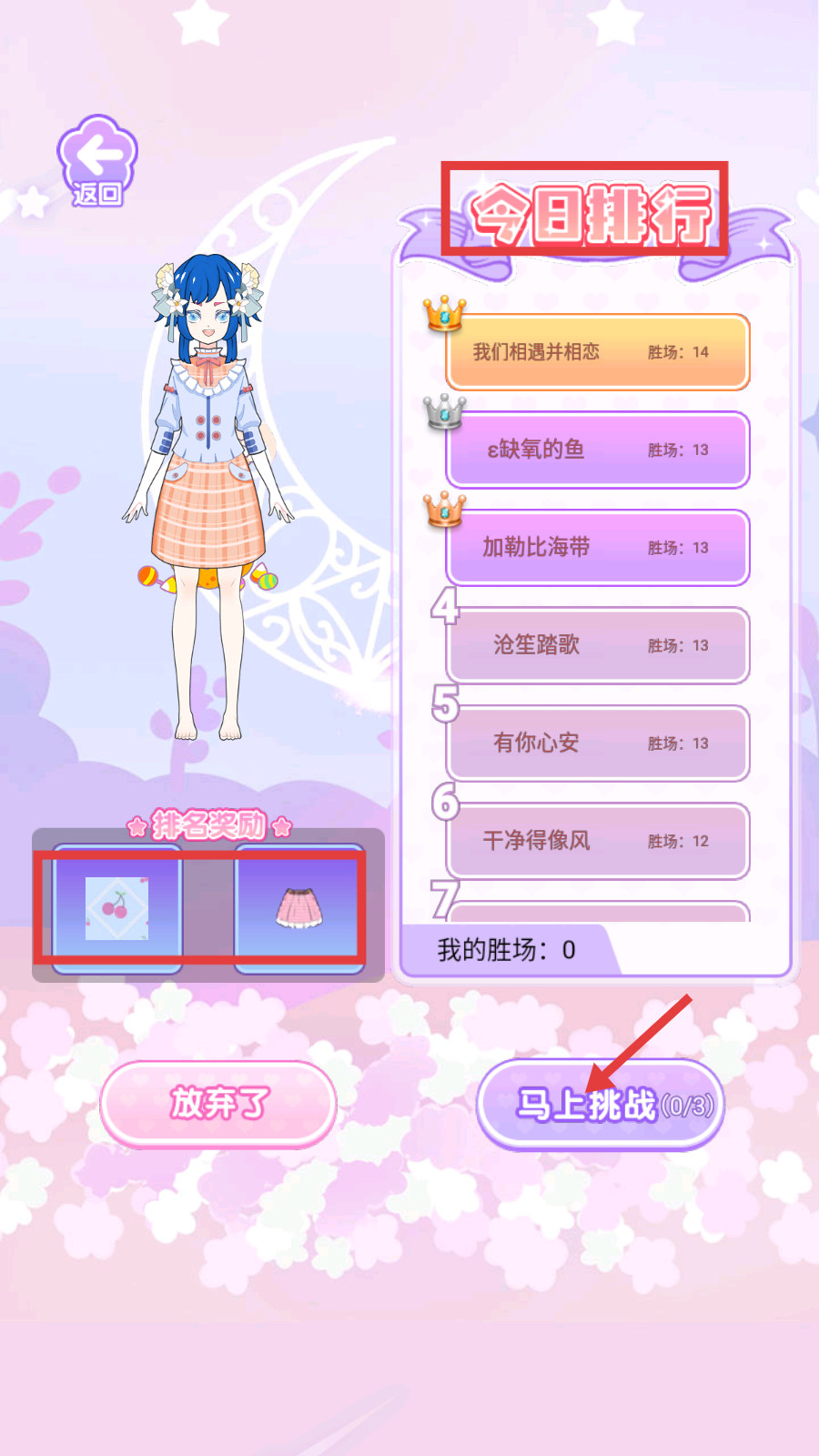The width and height of the screenshot is (819, 1456).
Task: Start challenge with 马上挑战 button
Action: point(601,1105)
